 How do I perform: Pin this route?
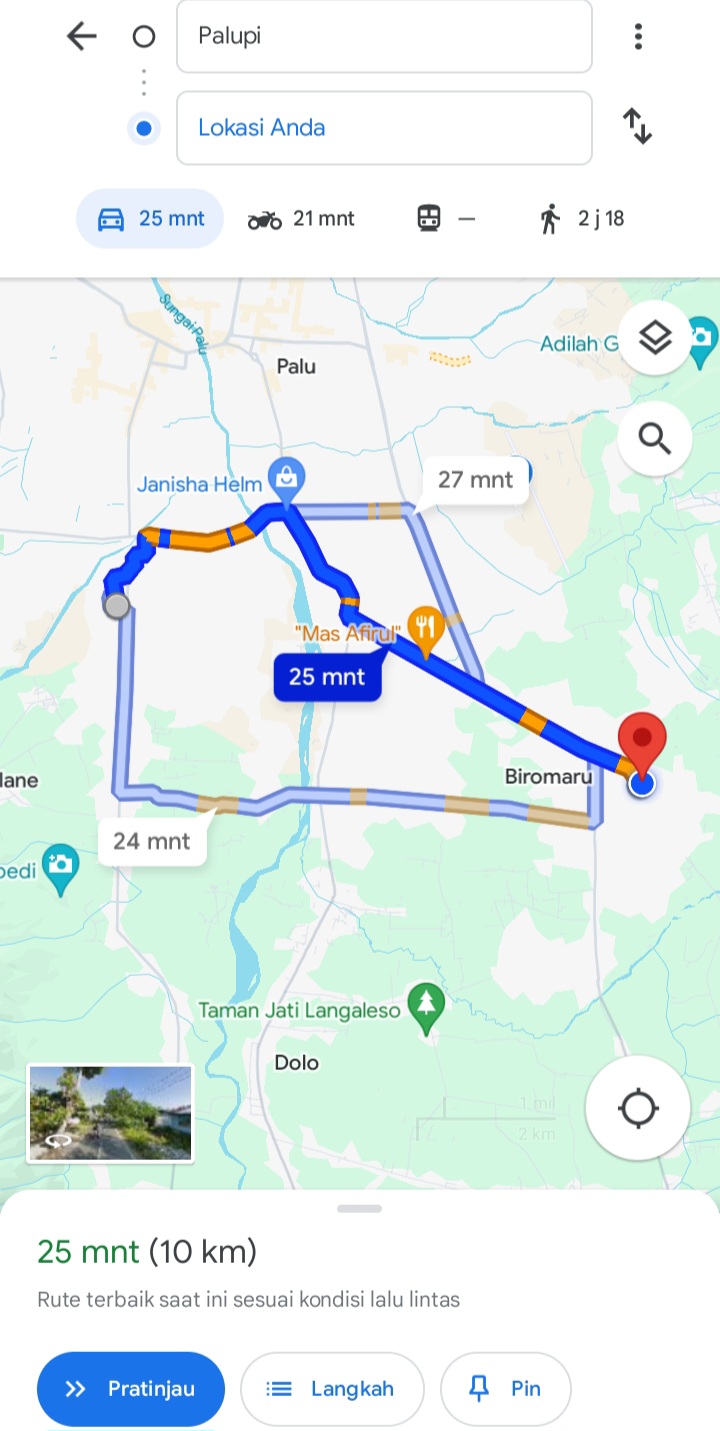point(506,1389)
